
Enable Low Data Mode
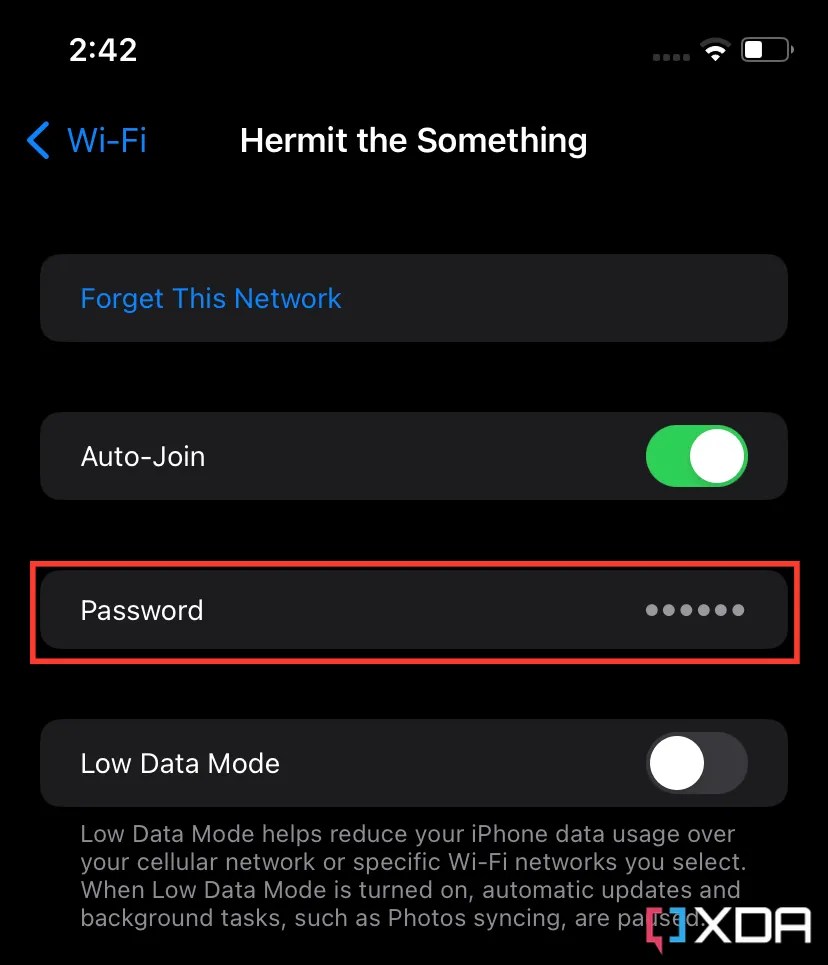click(696, 764)
